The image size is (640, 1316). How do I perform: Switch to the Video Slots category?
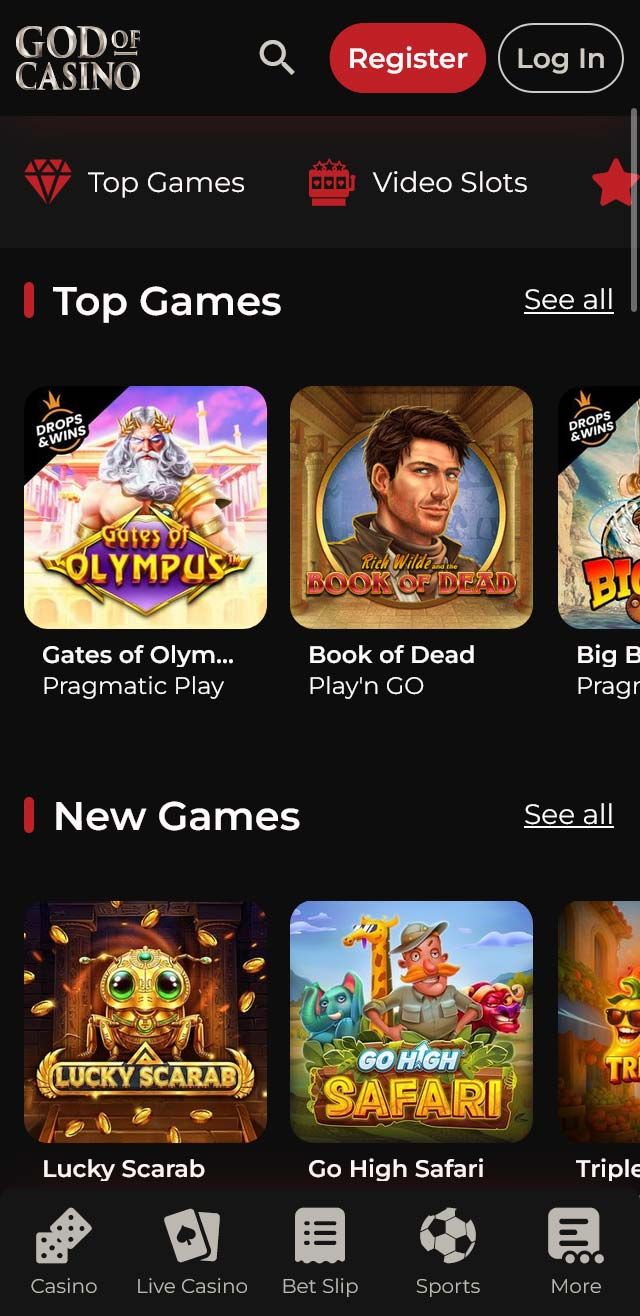click(x=418, y=182)
